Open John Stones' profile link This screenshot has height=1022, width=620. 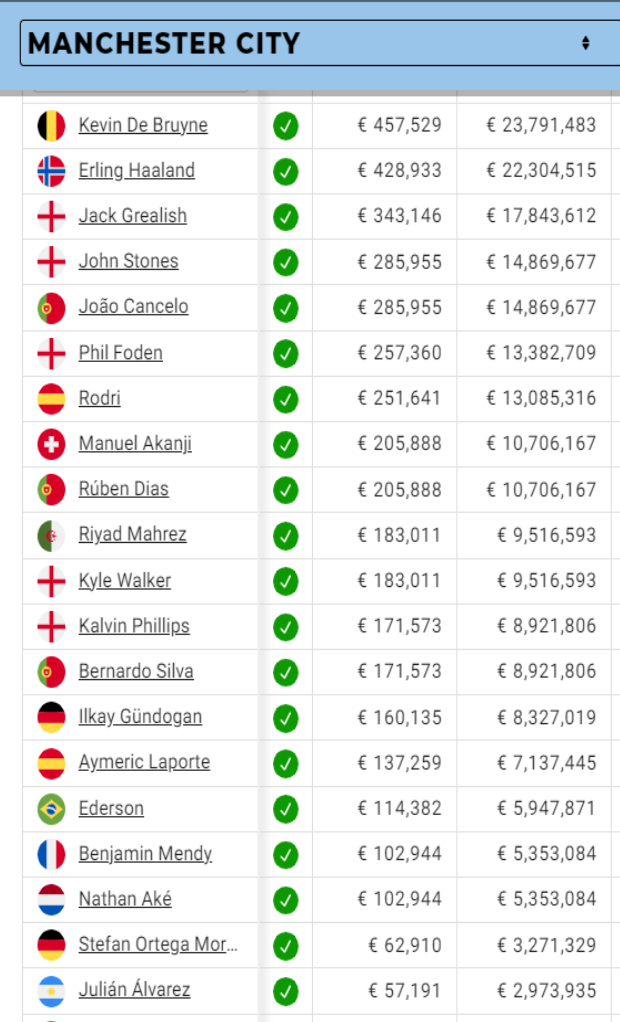(128, 261)
